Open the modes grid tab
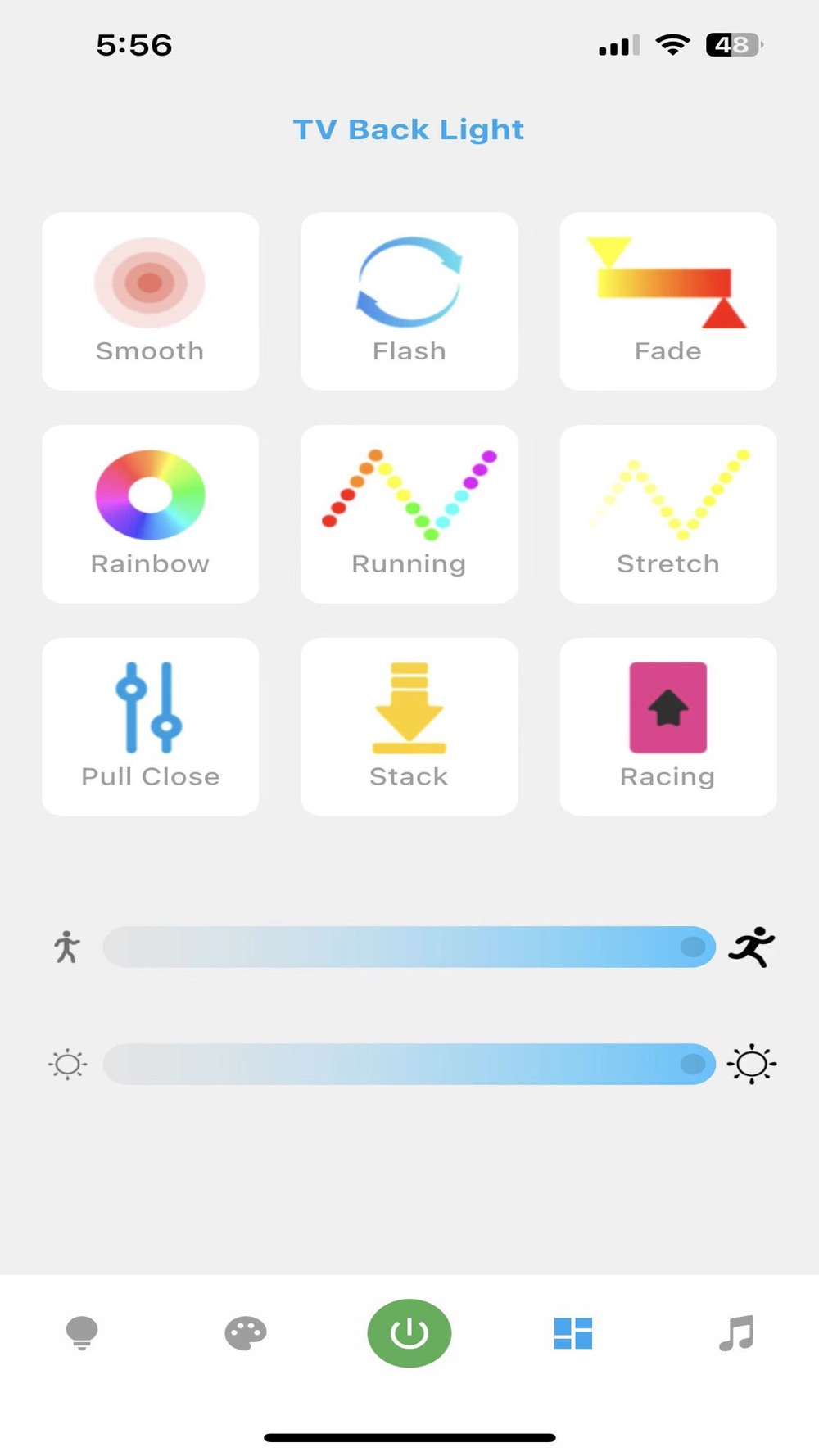 [x=573, y=1333]
